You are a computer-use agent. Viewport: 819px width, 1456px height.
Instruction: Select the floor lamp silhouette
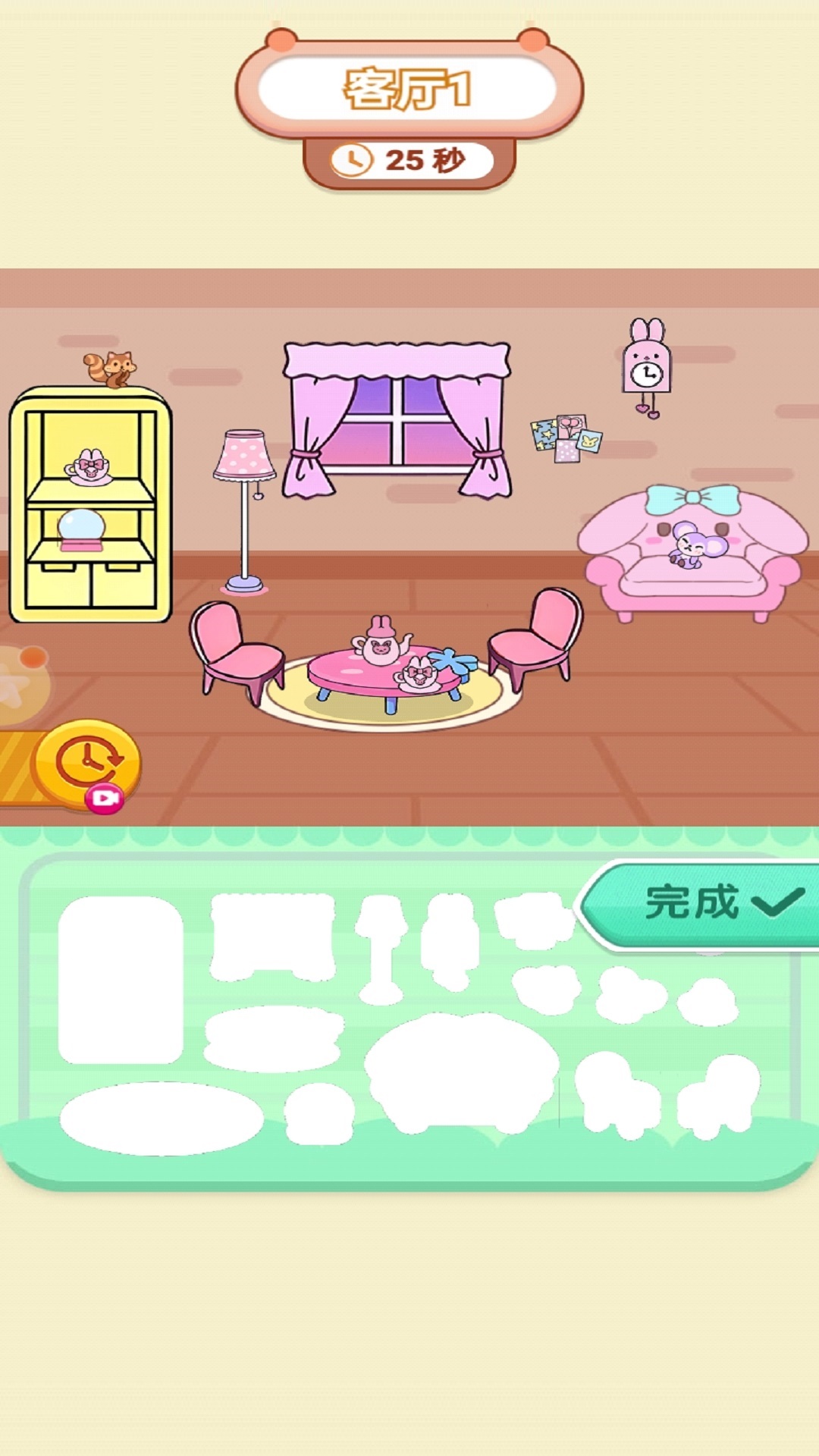(x=381, y=948)
